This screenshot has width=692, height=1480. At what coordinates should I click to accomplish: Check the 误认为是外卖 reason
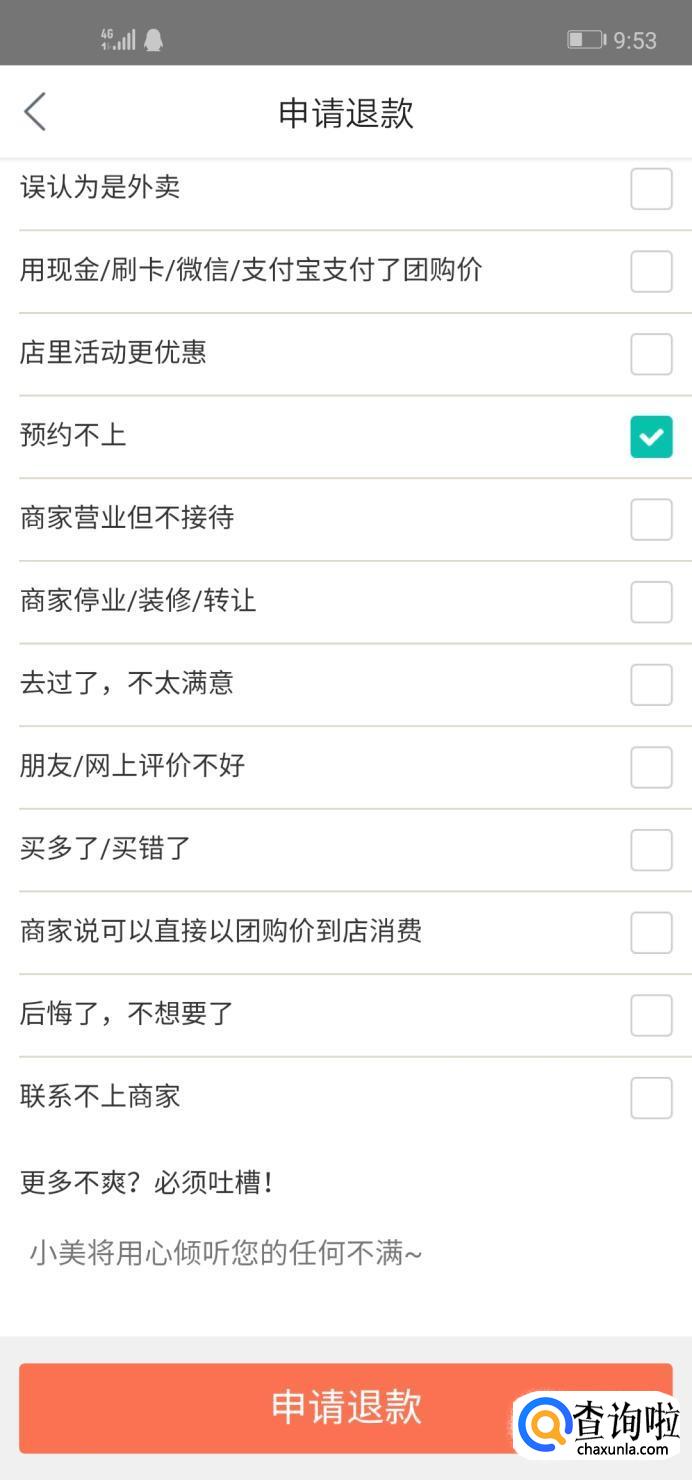coord(651,189)
